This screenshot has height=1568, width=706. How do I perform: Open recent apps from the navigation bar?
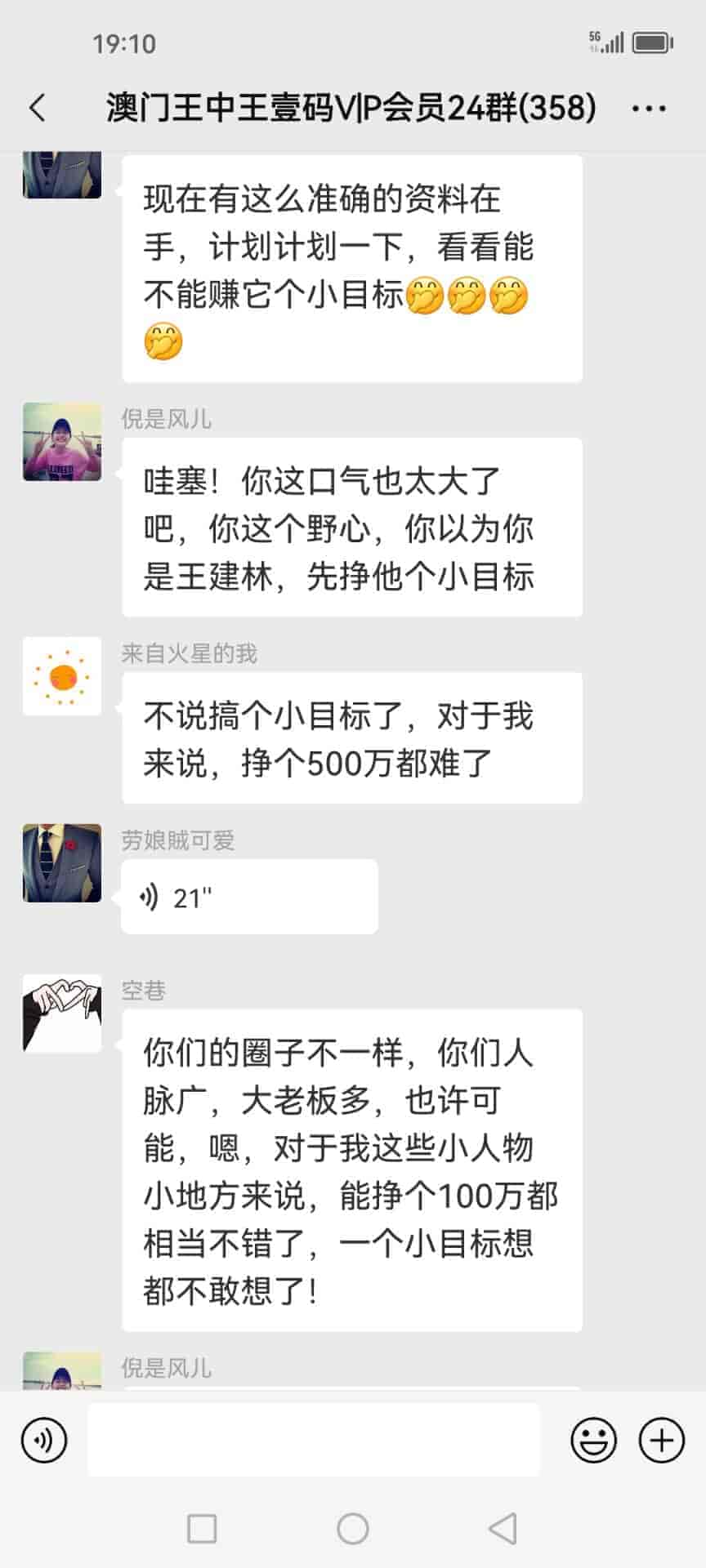pos(202,1529)
